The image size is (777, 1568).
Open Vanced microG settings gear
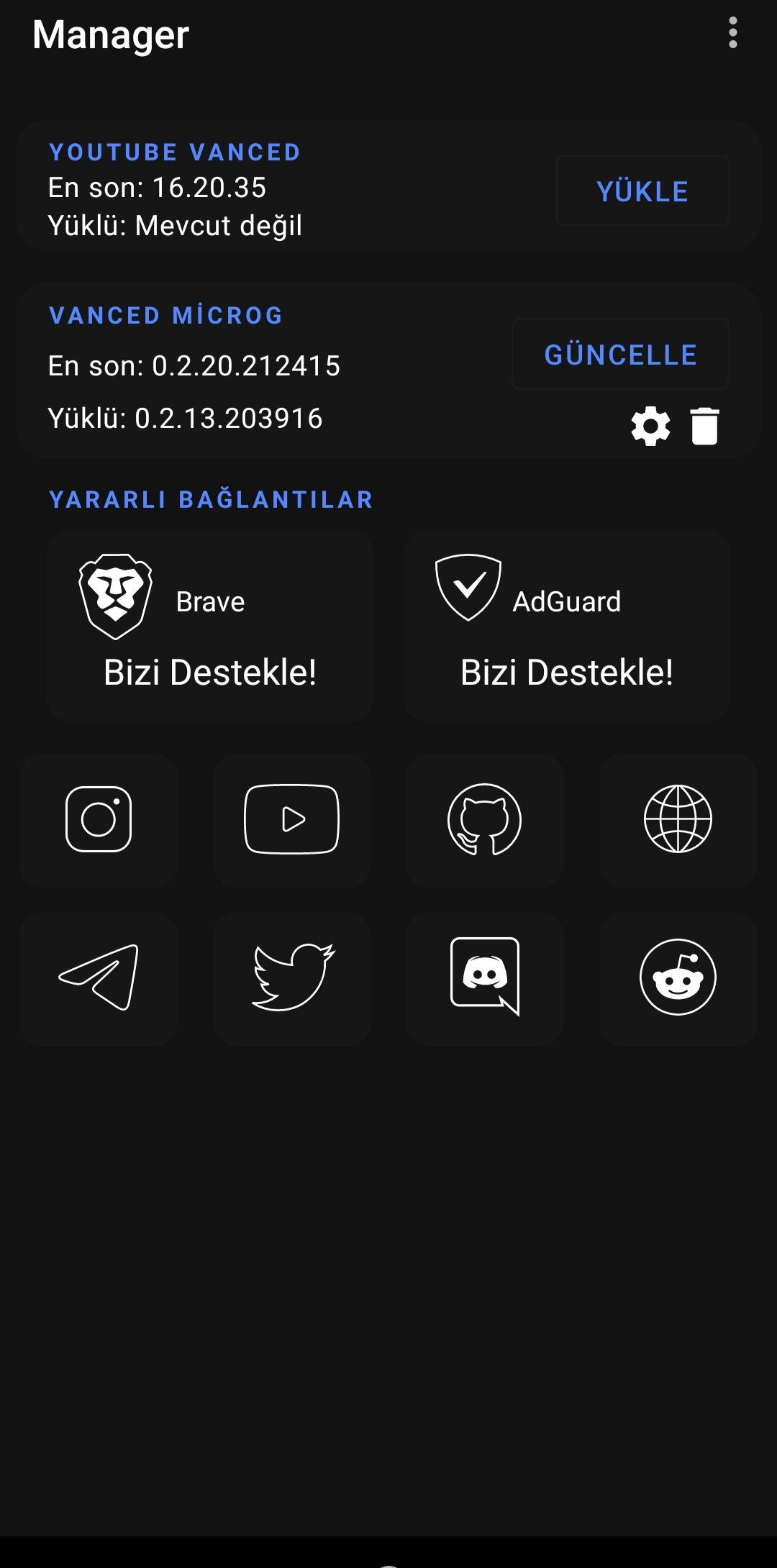(x=650, y=426)
